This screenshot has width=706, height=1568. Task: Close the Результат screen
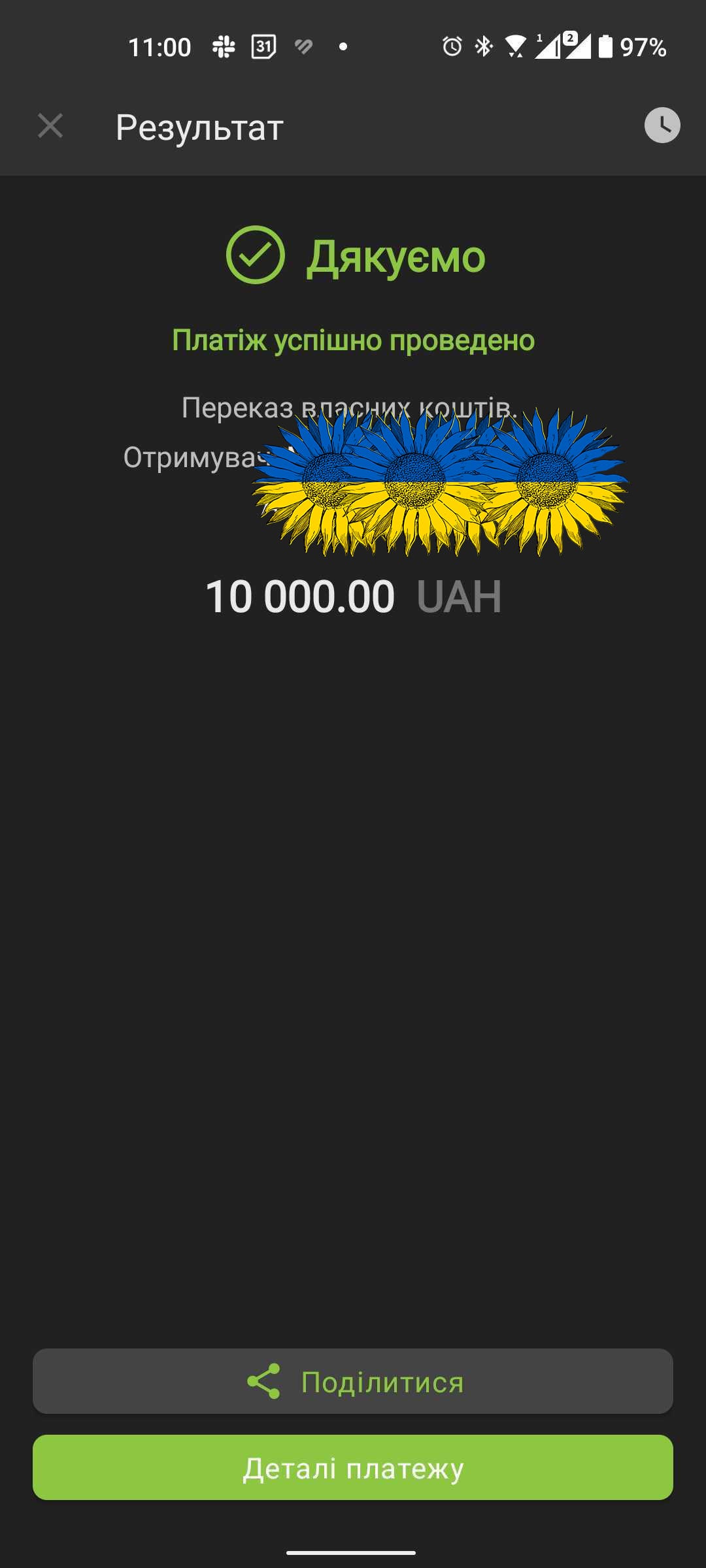click(50, 125)
